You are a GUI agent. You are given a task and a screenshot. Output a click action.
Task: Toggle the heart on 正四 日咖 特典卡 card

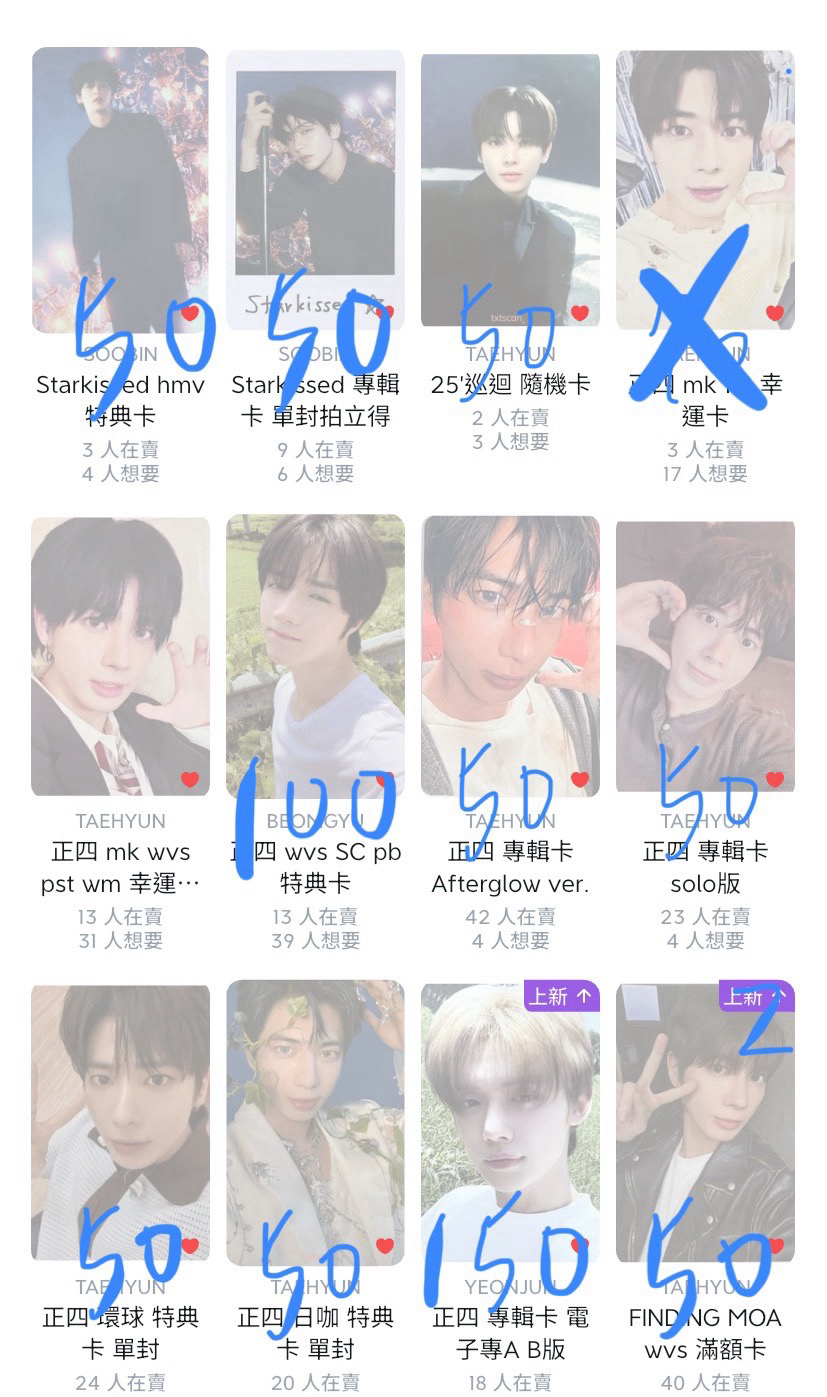(385, 1245)
